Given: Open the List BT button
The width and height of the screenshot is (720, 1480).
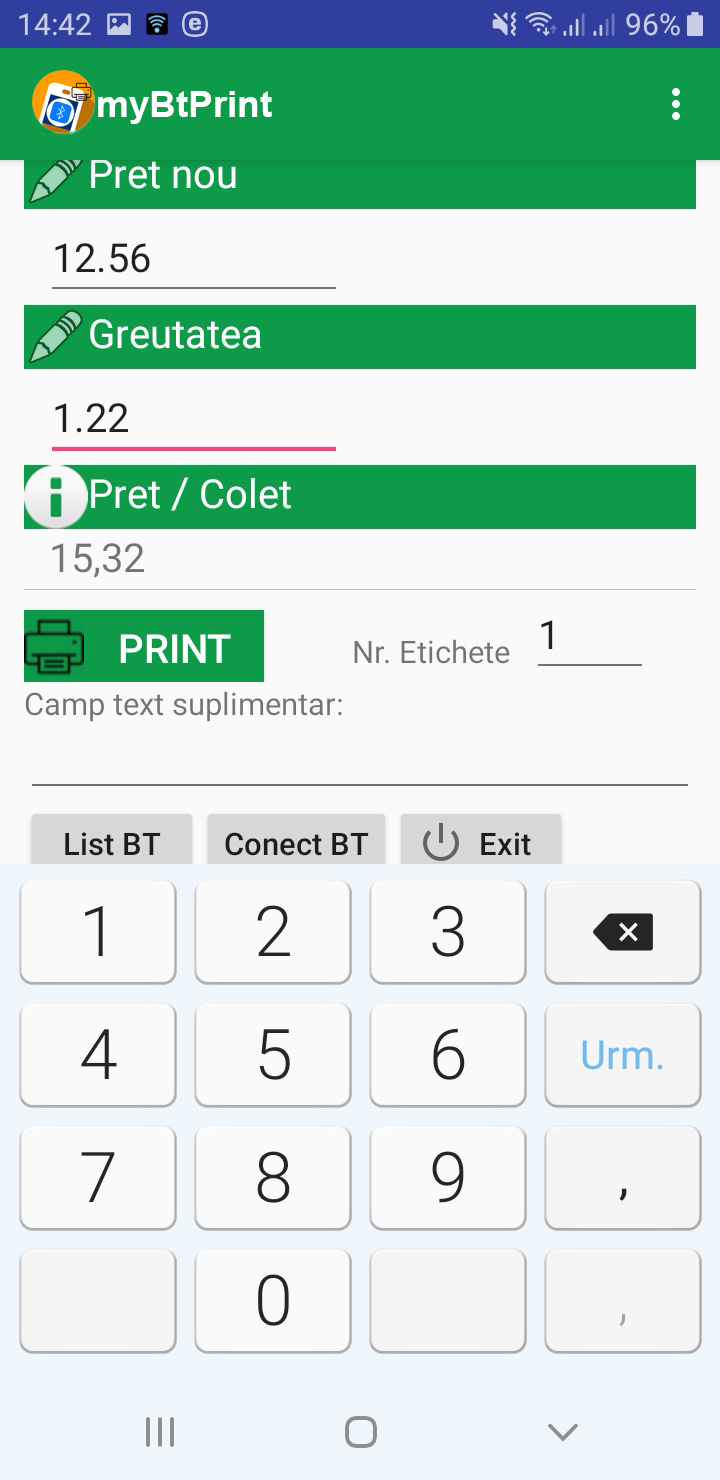Looking at the screenshot, I should 112,842.
